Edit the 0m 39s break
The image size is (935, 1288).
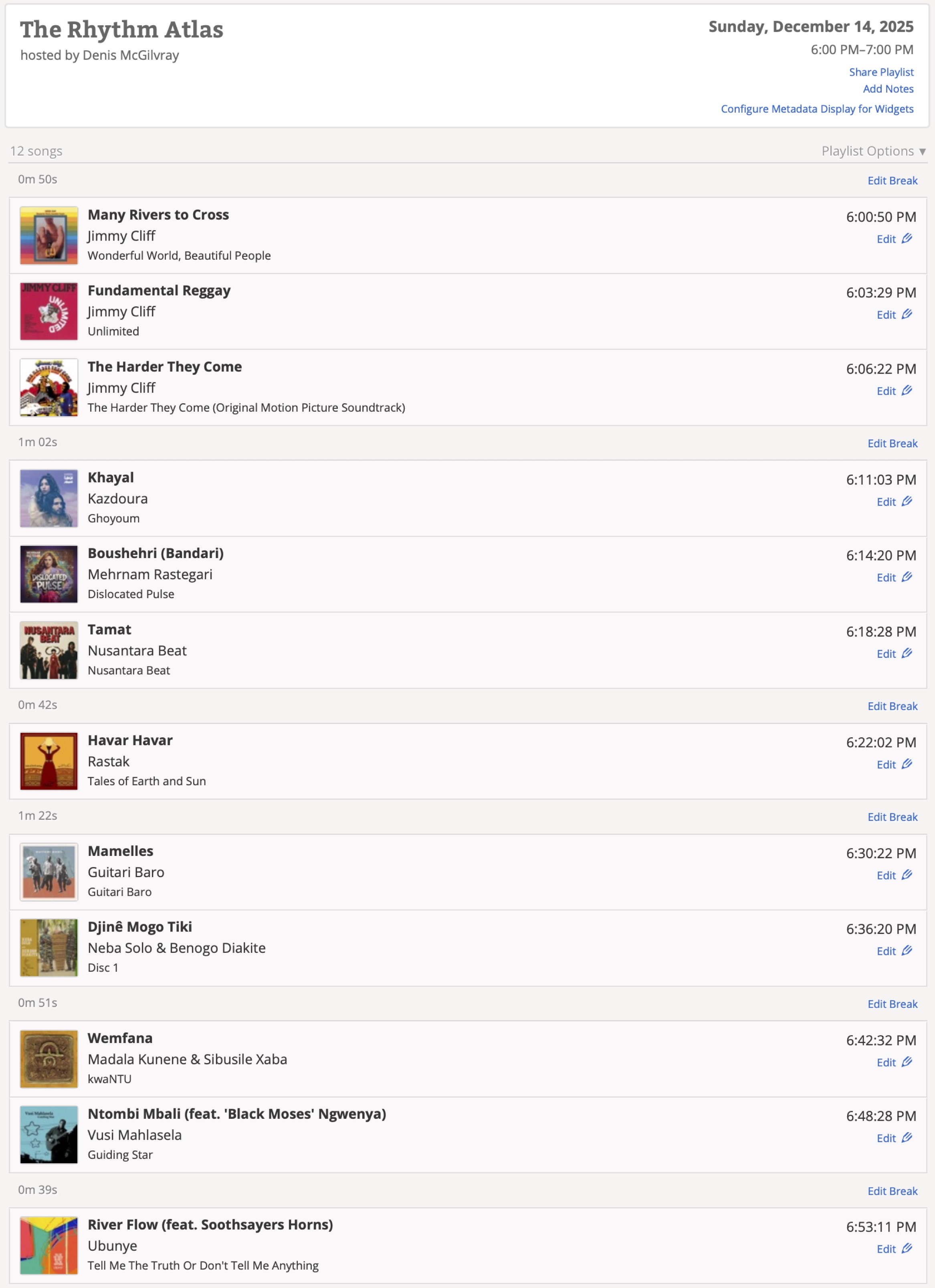coord(891,1191)
